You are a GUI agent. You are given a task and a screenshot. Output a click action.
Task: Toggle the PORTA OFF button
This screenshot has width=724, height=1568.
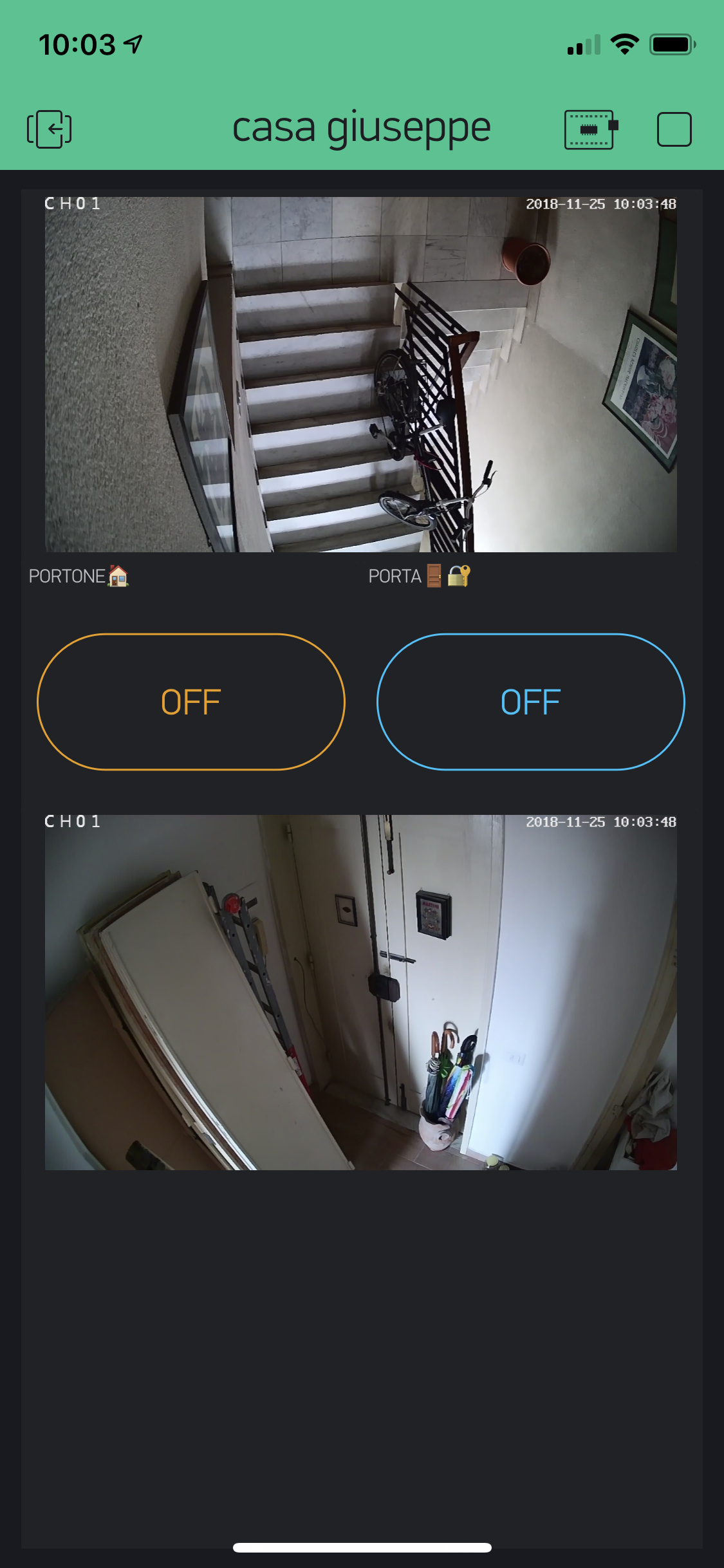[530, 702]
